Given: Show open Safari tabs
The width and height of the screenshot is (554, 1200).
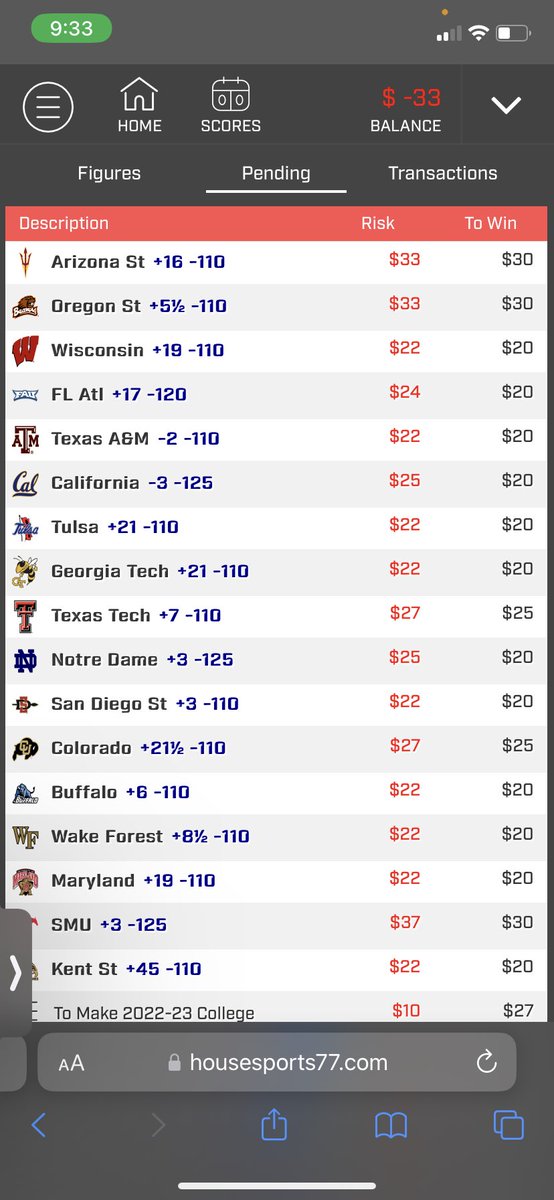Looking at the screenshot, I should tap(508, 1125).
